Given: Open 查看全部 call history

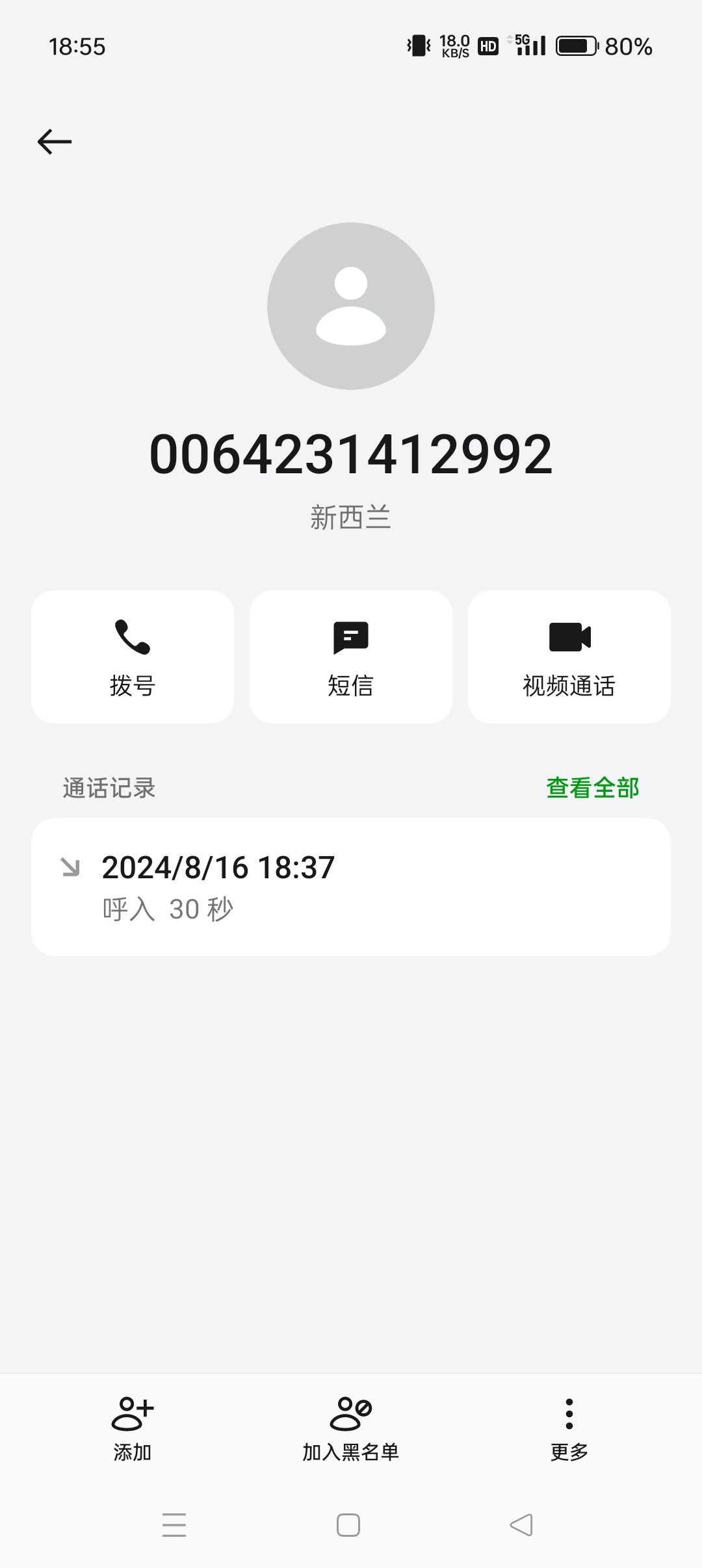Looking at the screenshot, I should pos(593,788).
